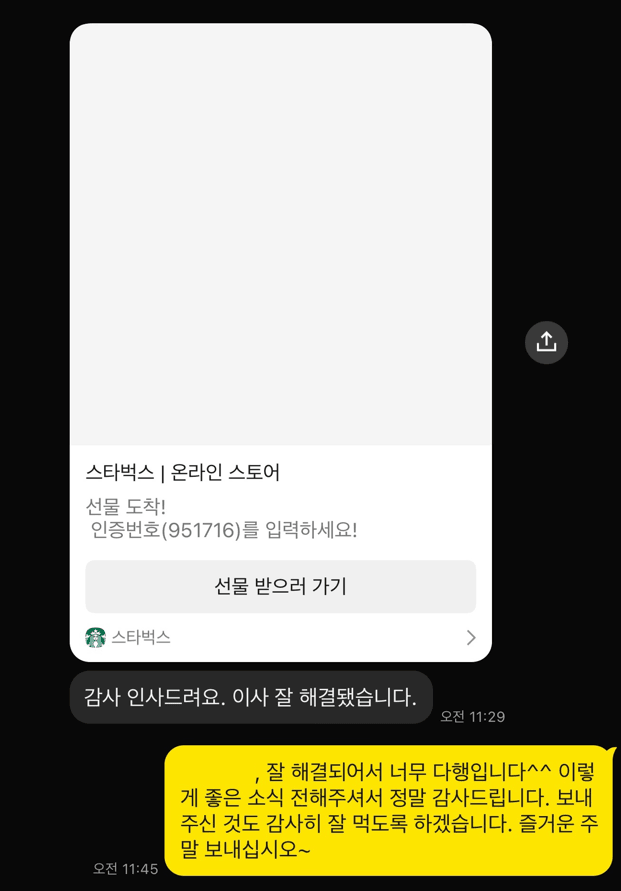
Task: Share the Starbucks gift message
Action: point(546,342)
